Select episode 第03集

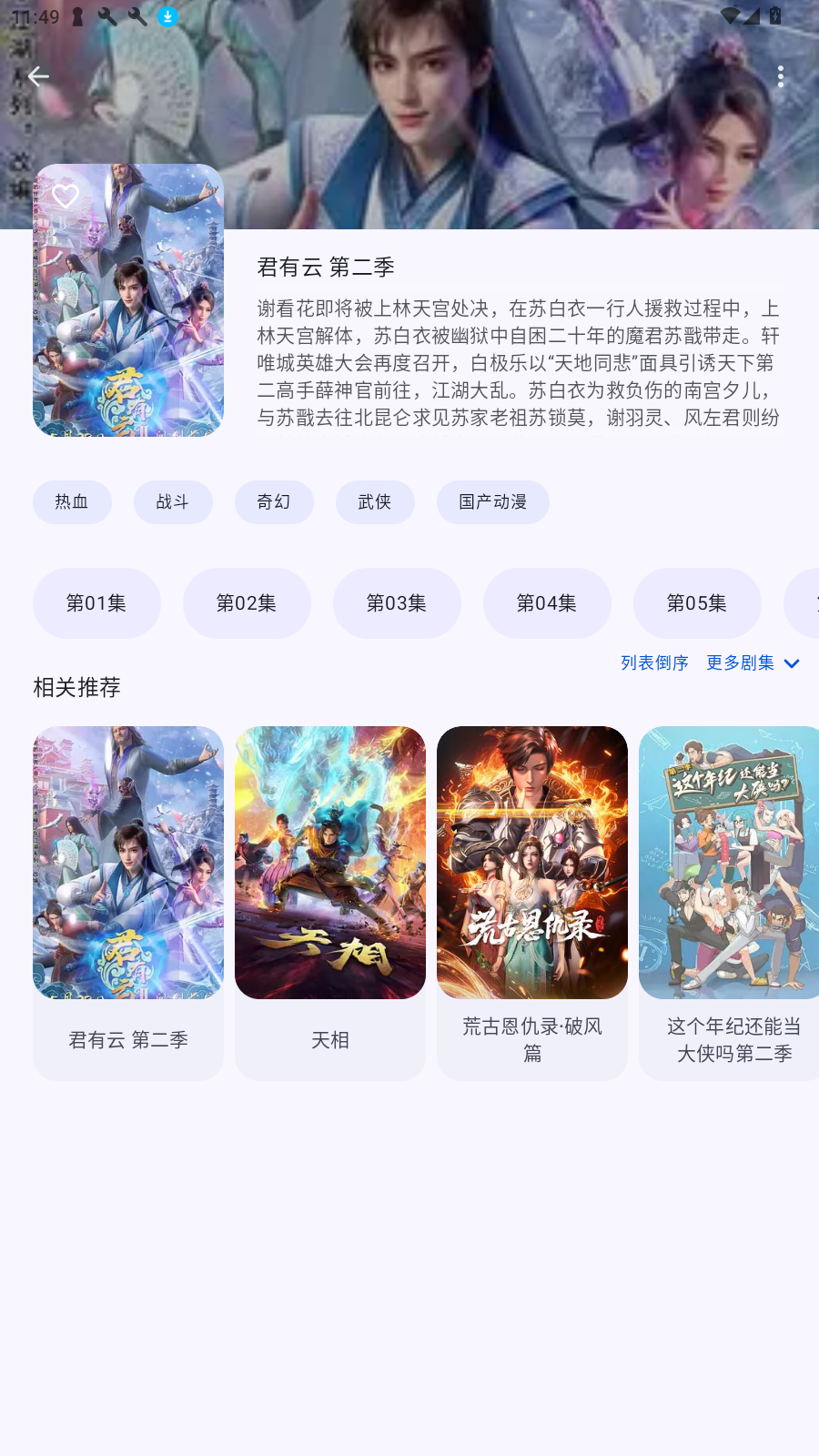(x=397, y=603)
